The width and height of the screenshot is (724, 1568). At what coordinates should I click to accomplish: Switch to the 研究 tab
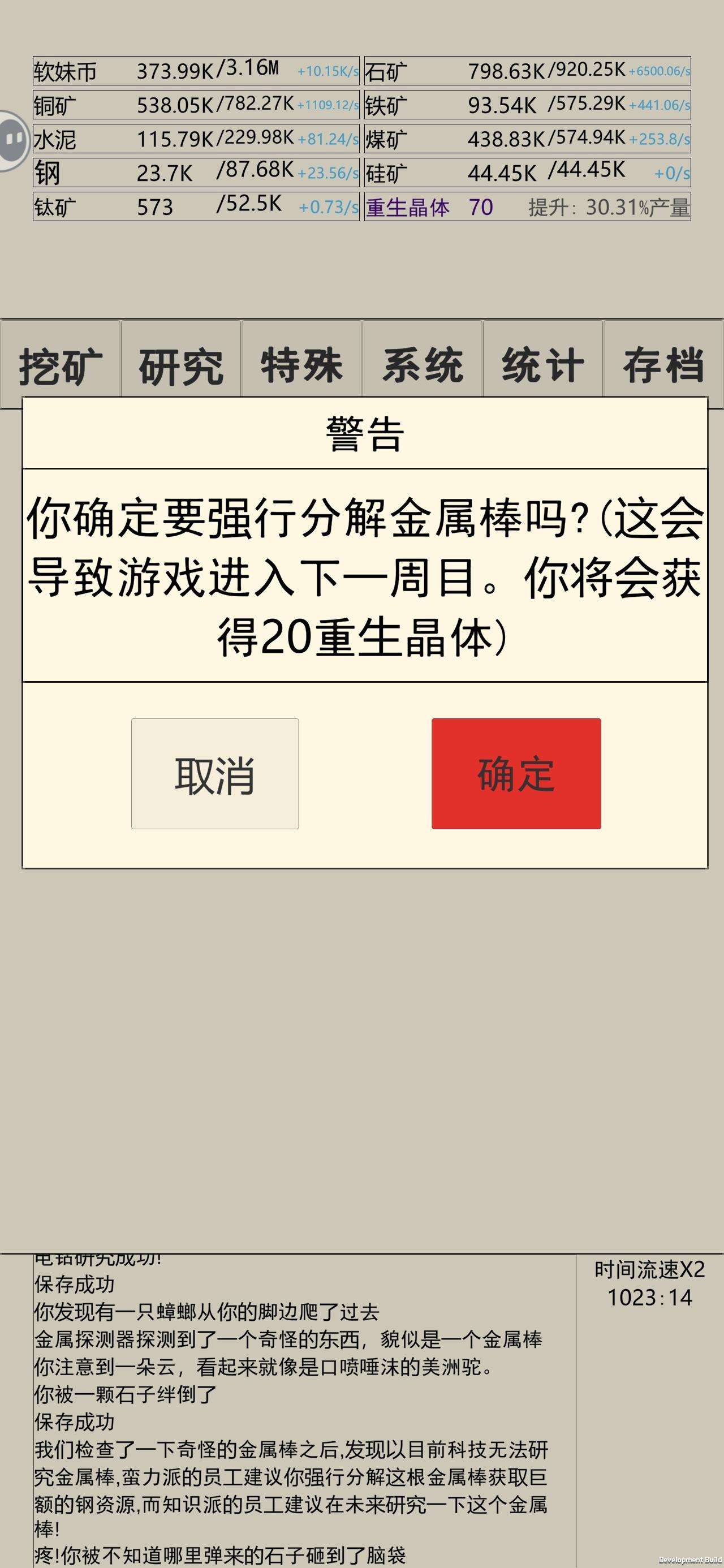coord(180,359)
